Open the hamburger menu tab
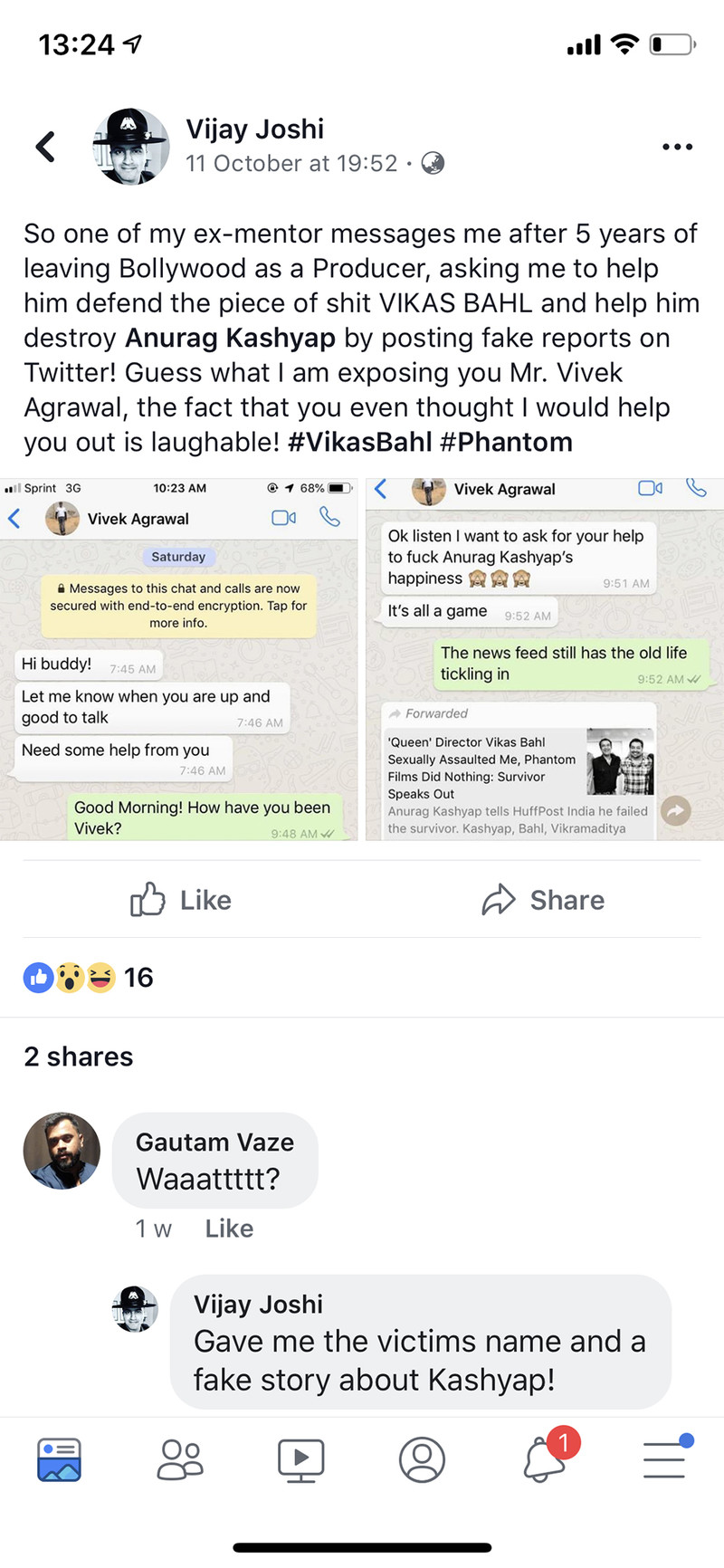Screen dimensions: 724x1568 pyautogui.click(x=665, y=1458)
